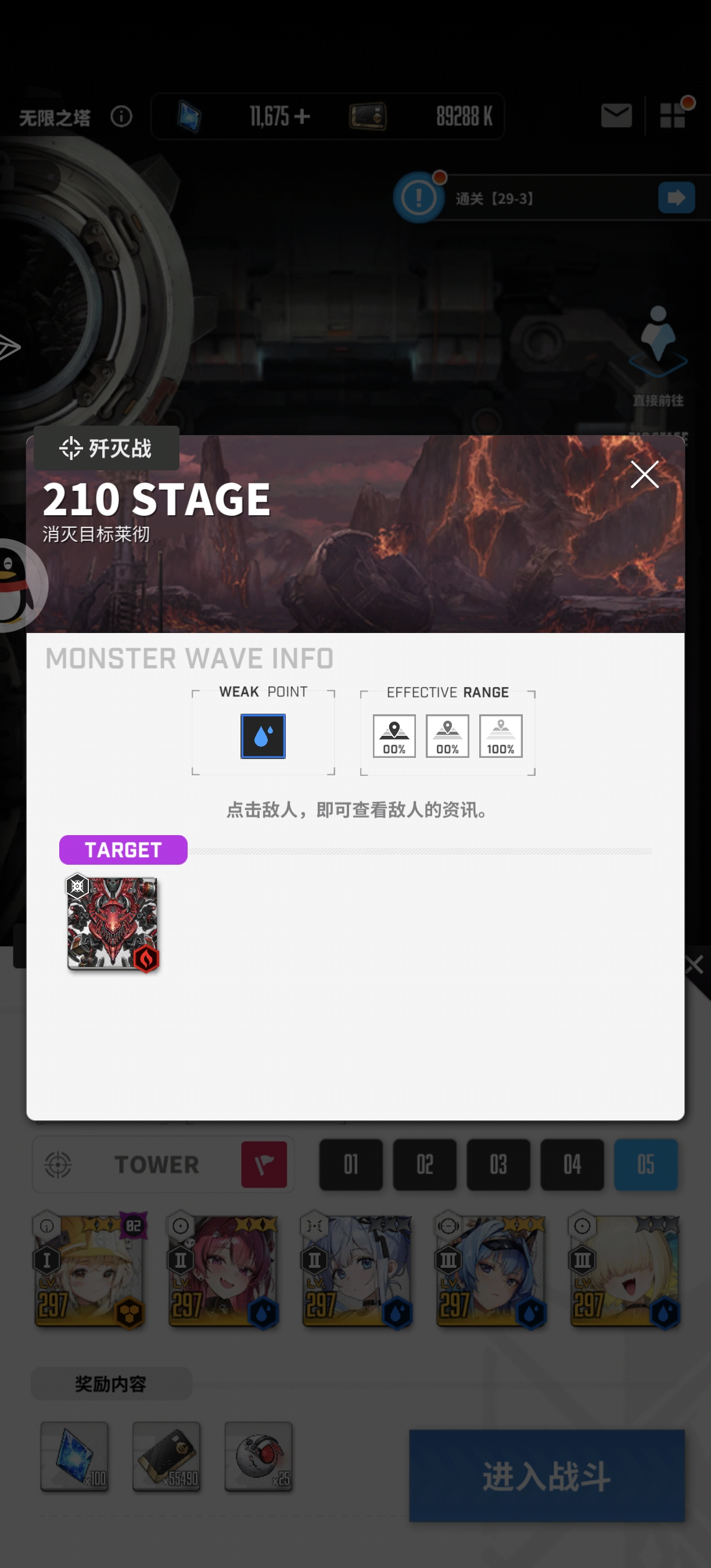Close the 210 Stage info popup
The height and width of the screenshot is (1568, 711).
pos(644,474)
